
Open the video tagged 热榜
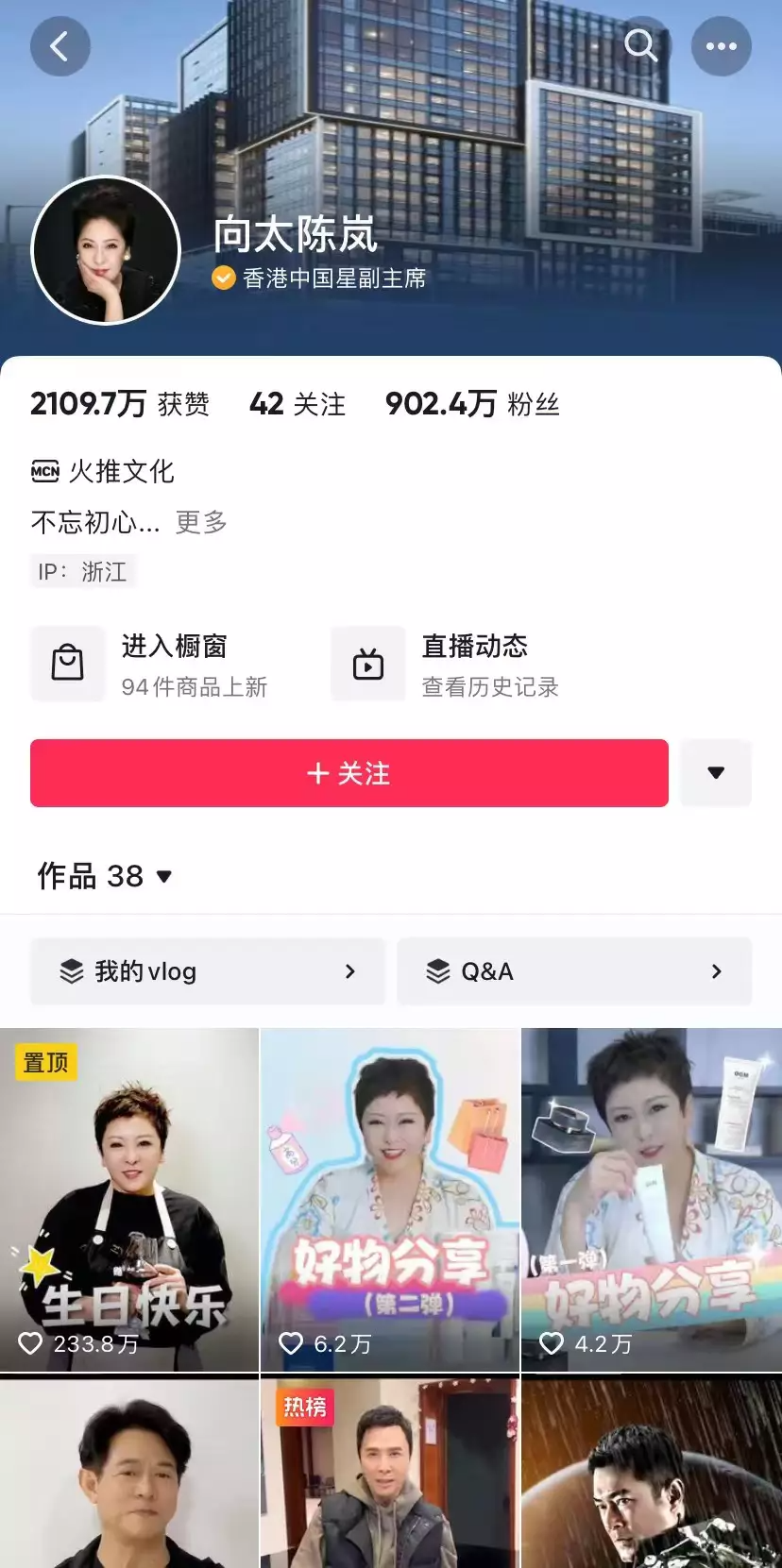coord(390,1473)
